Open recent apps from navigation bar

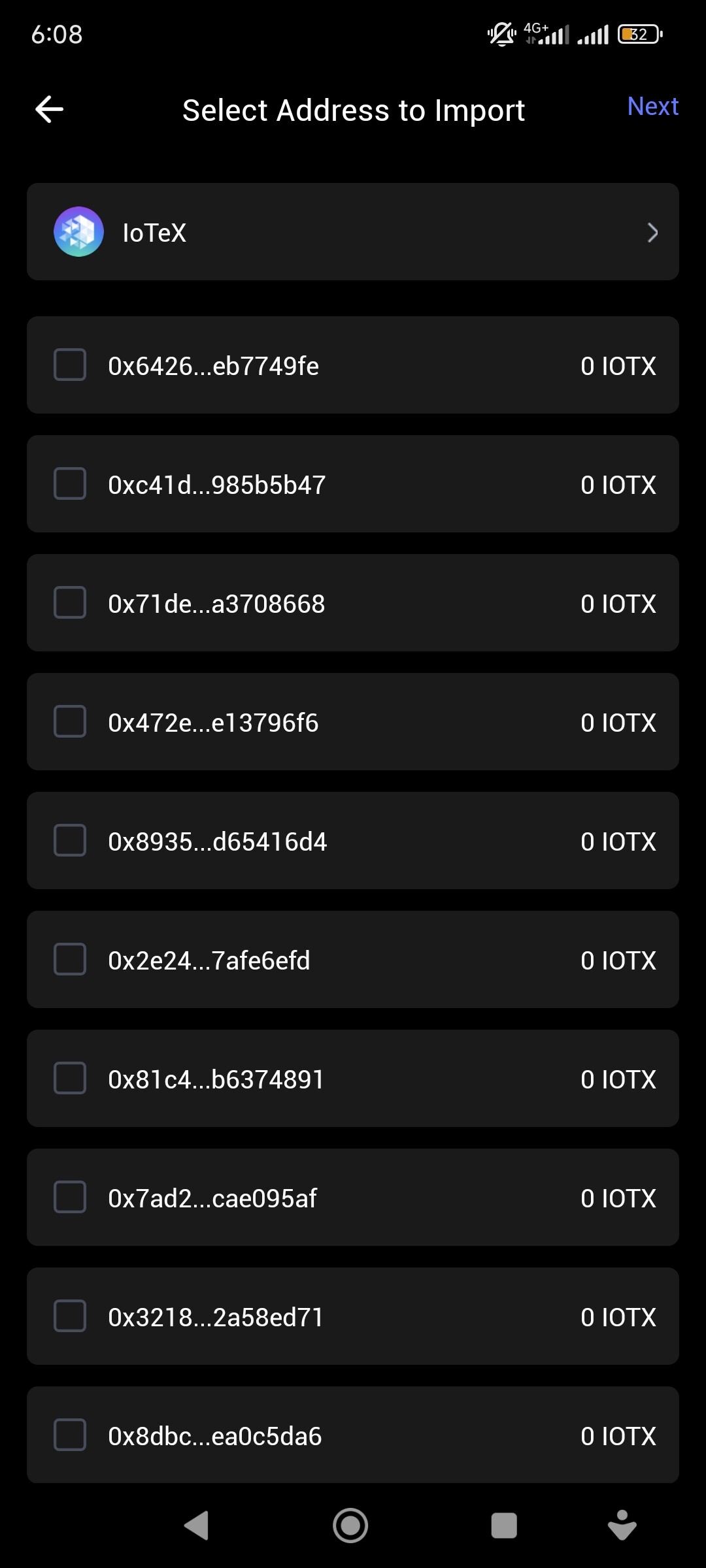(504, 1526)
